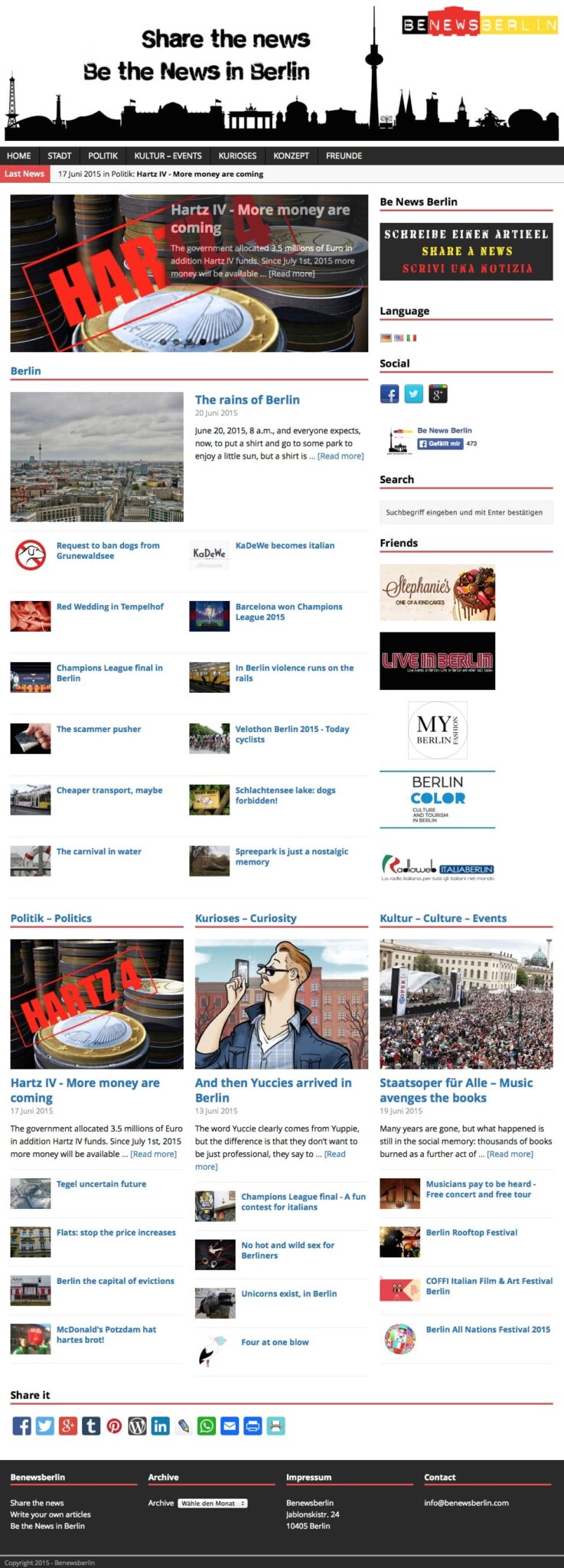Open 'KaDeWe becomes italian' article
Image resolution: width=564 pixels, height=1568 pixels.
click(x=285, y=546)
